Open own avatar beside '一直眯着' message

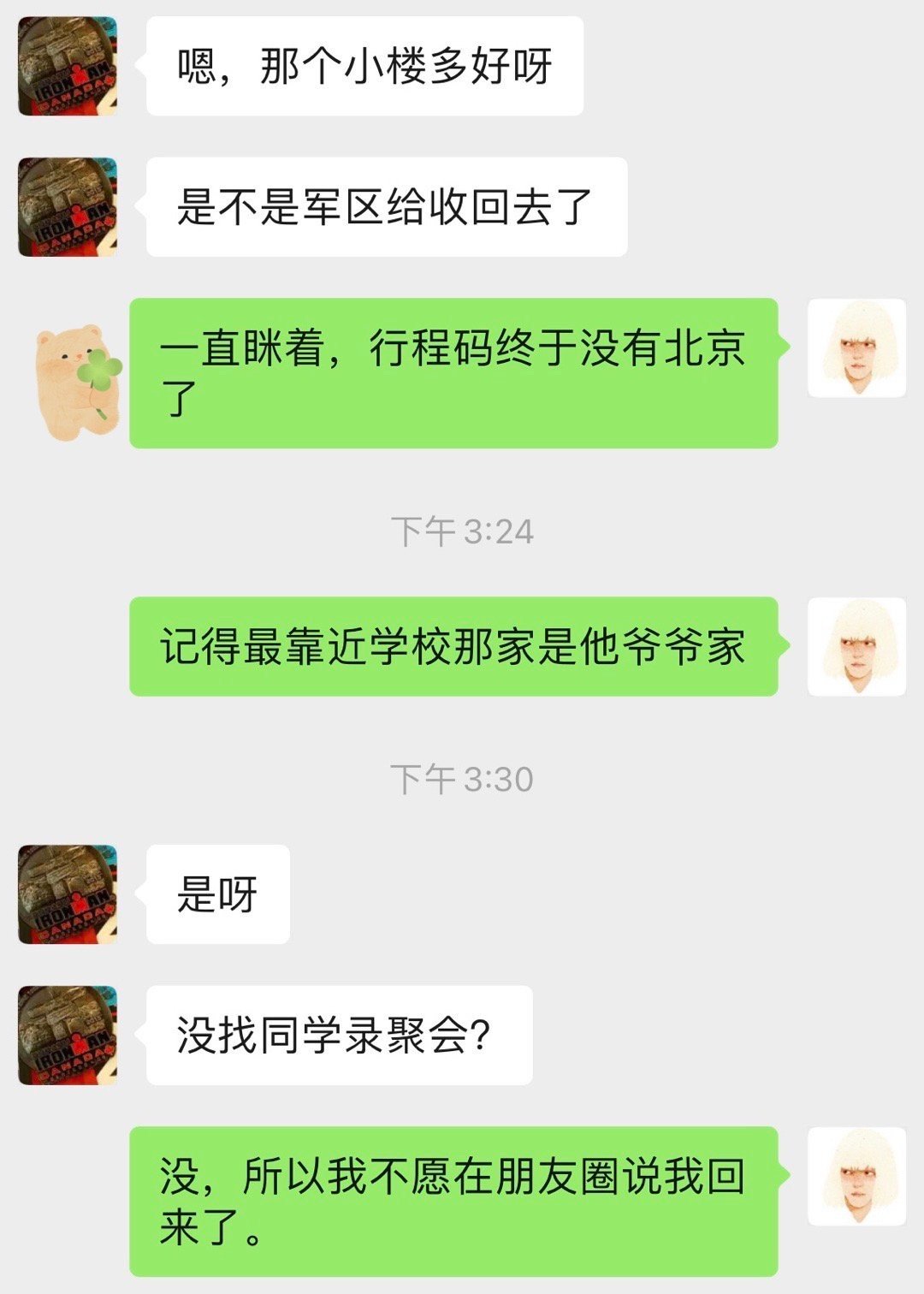[857, 347]
